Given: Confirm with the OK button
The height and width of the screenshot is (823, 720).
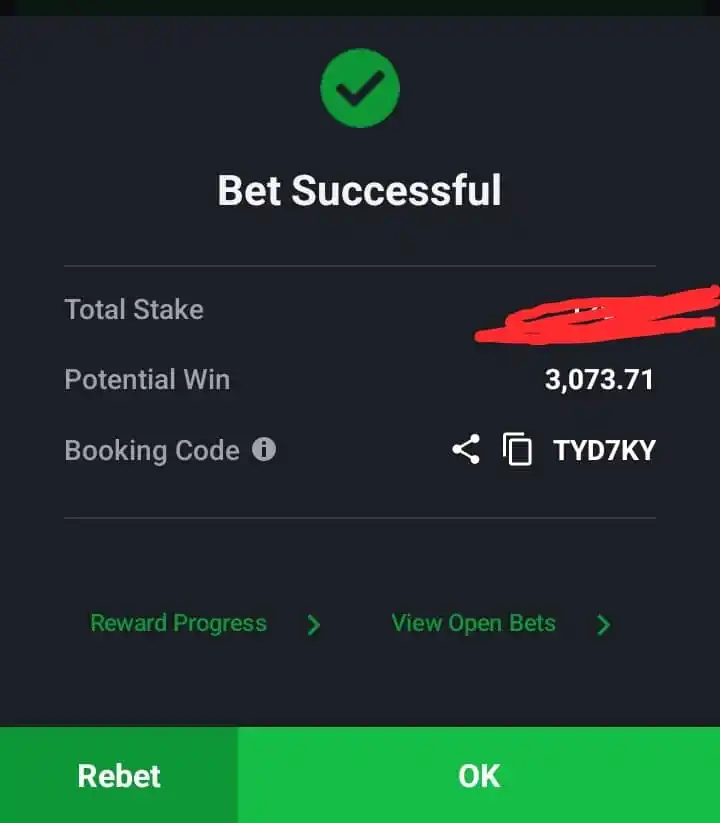Looking at the screenshot, I should 479,776.
